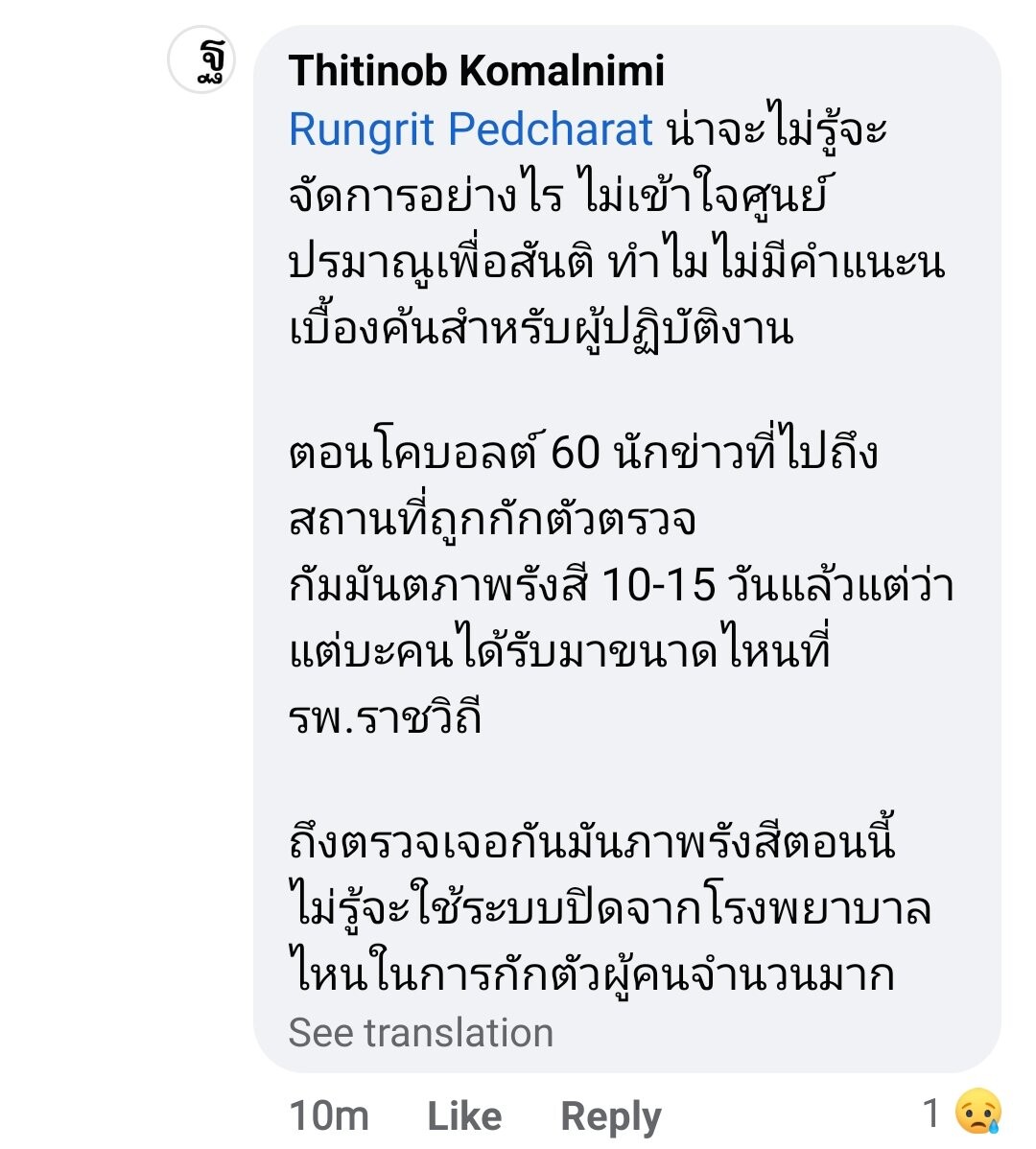
Task: Open tagged Rungrit Pedcharat's profile
Action: tap(470, 129)
